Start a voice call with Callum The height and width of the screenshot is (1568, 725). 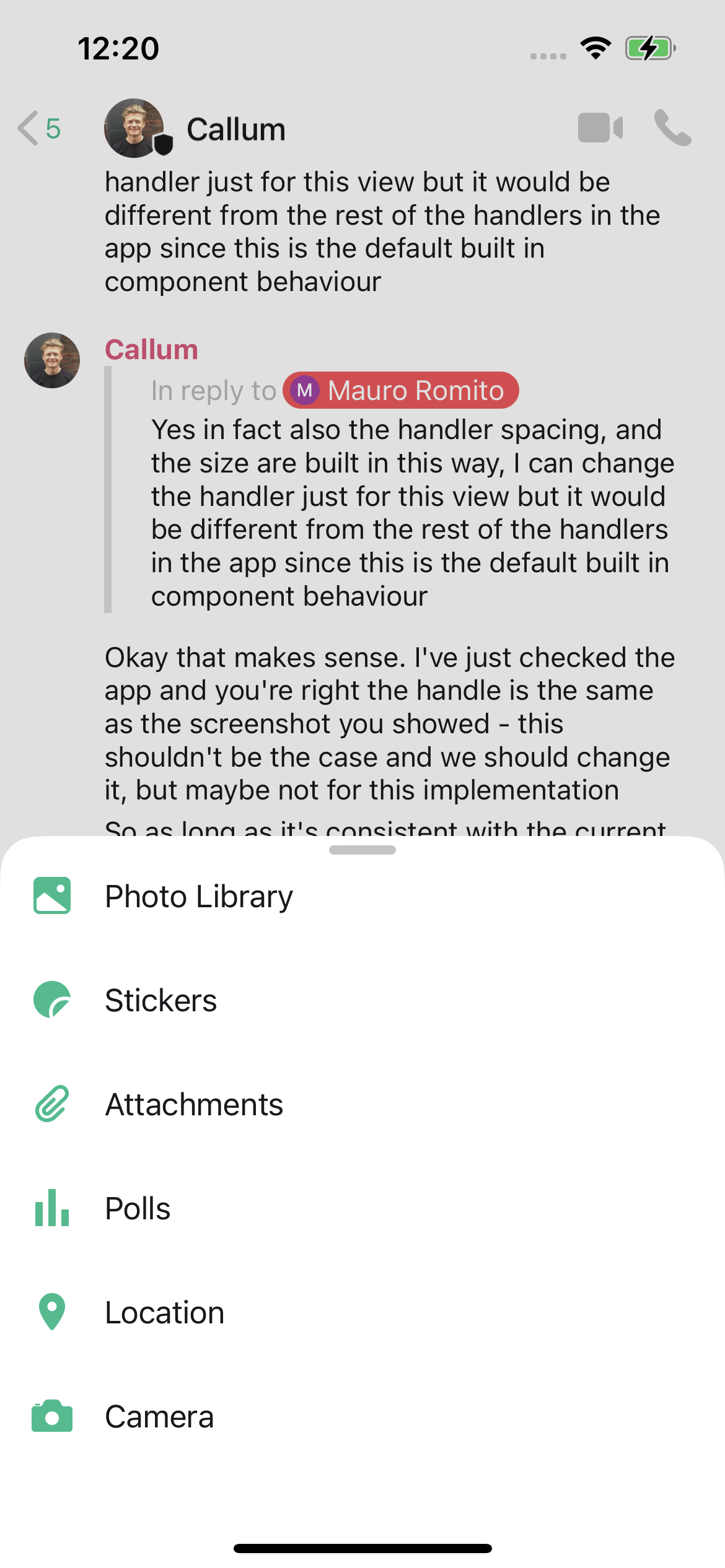672,128
